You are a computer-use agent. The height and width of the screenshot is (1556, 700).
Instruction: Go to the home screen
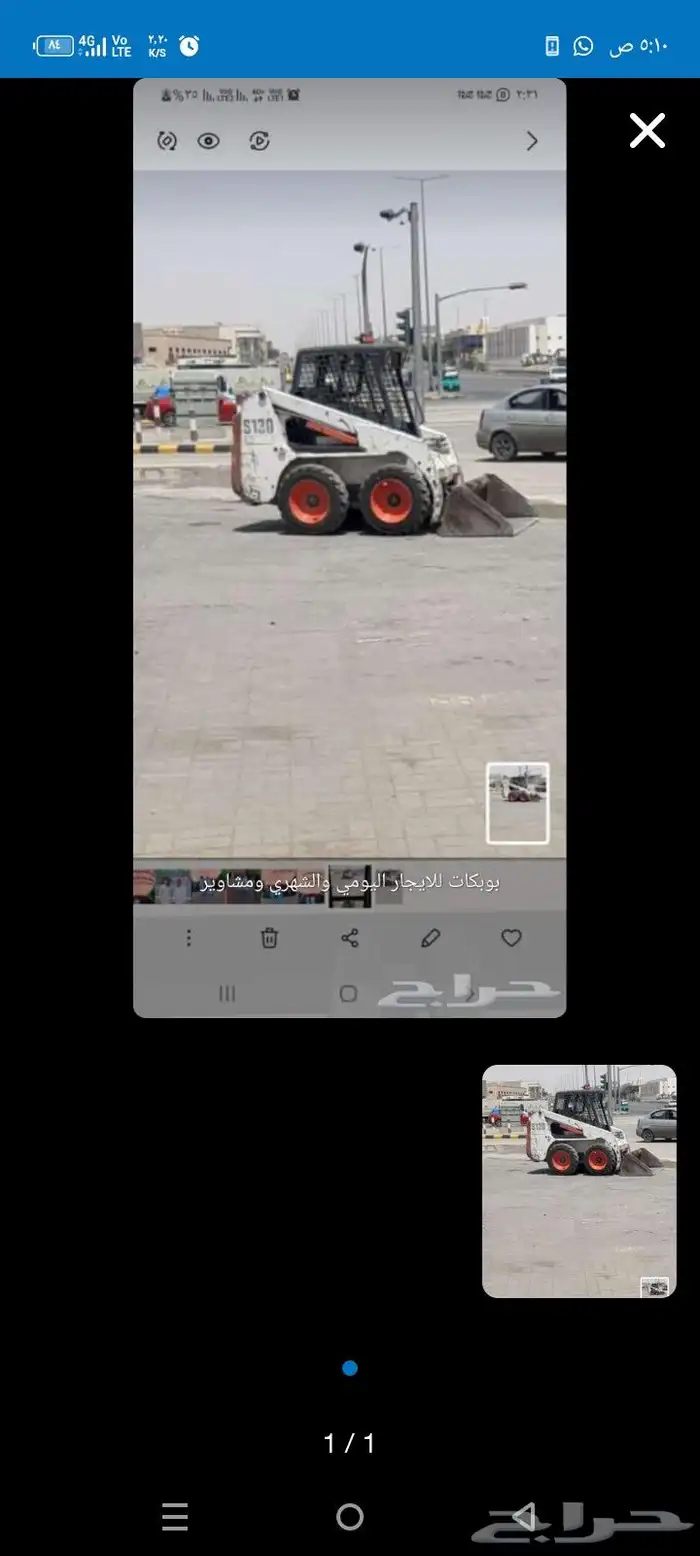(x=349, y=1517)
